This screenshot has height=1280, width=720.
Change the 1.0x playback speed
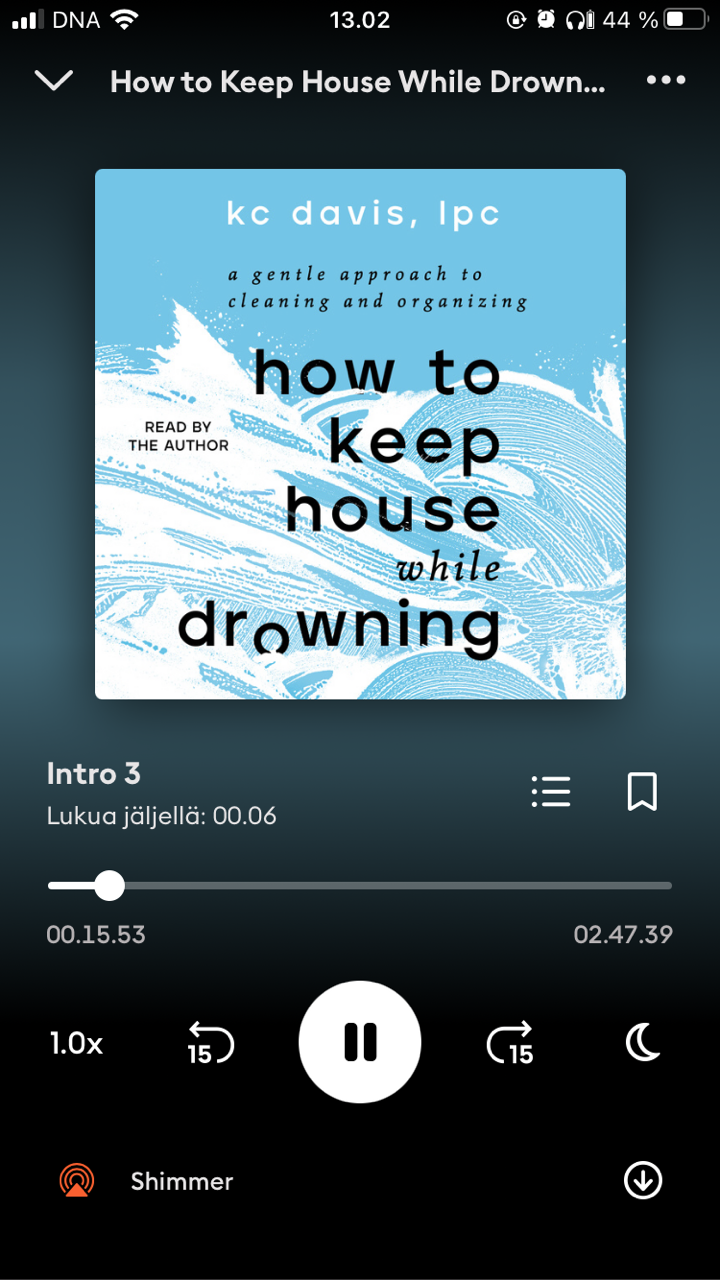tap(77, 1044)
